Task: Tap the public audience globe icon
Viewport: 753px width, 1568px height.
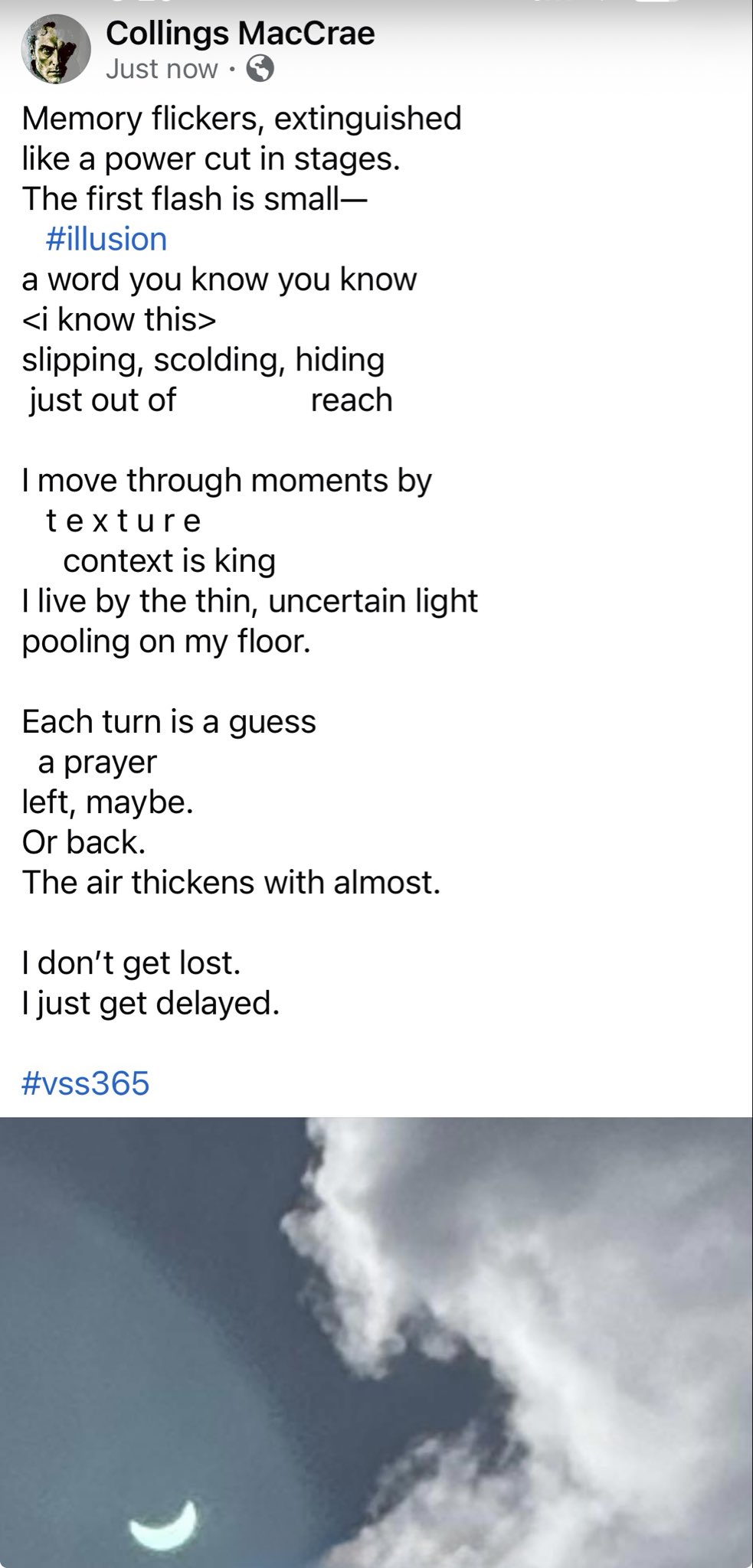Action: tap(260, 70)
